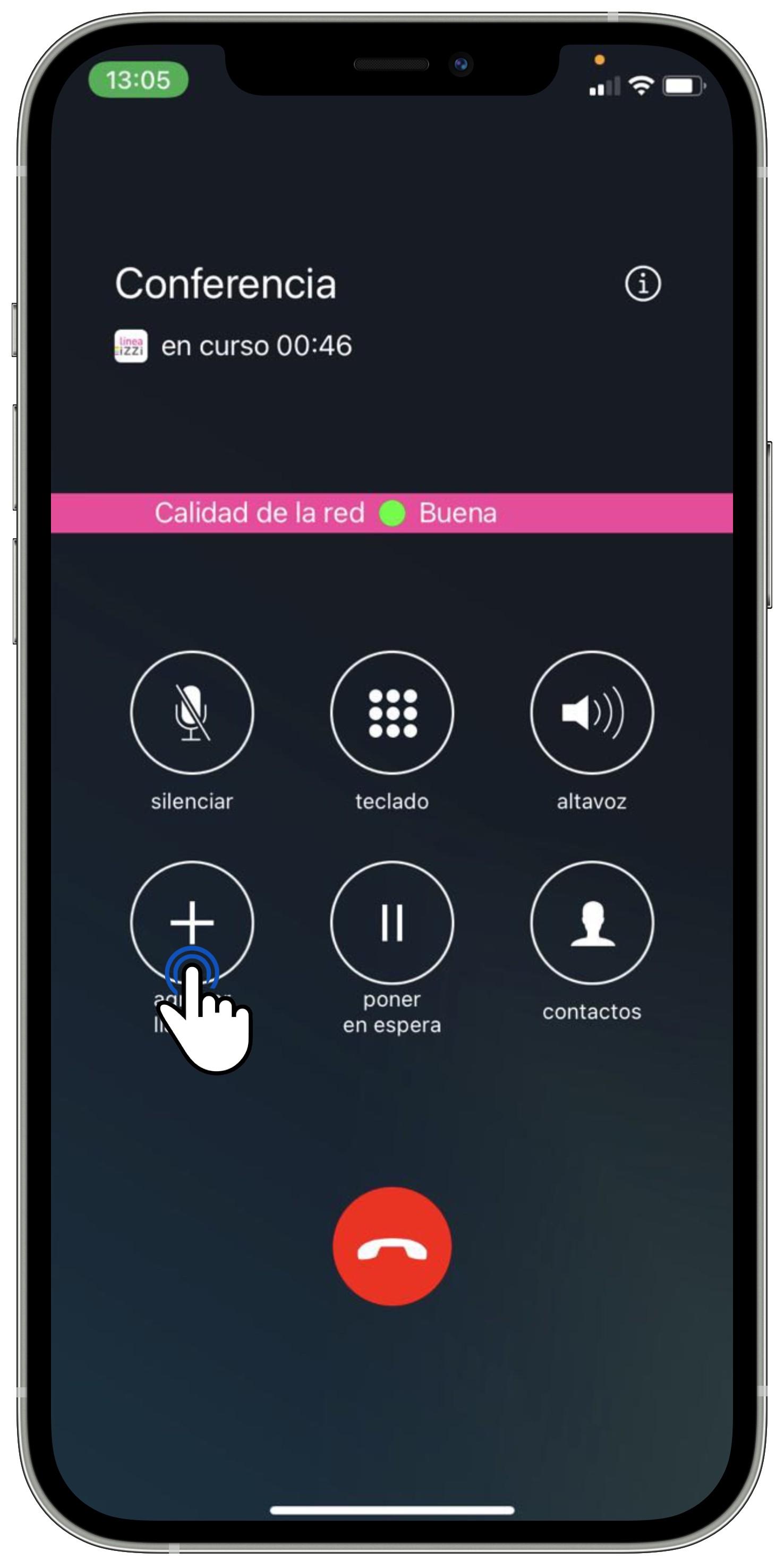End the conference call

coord(391,1245)
